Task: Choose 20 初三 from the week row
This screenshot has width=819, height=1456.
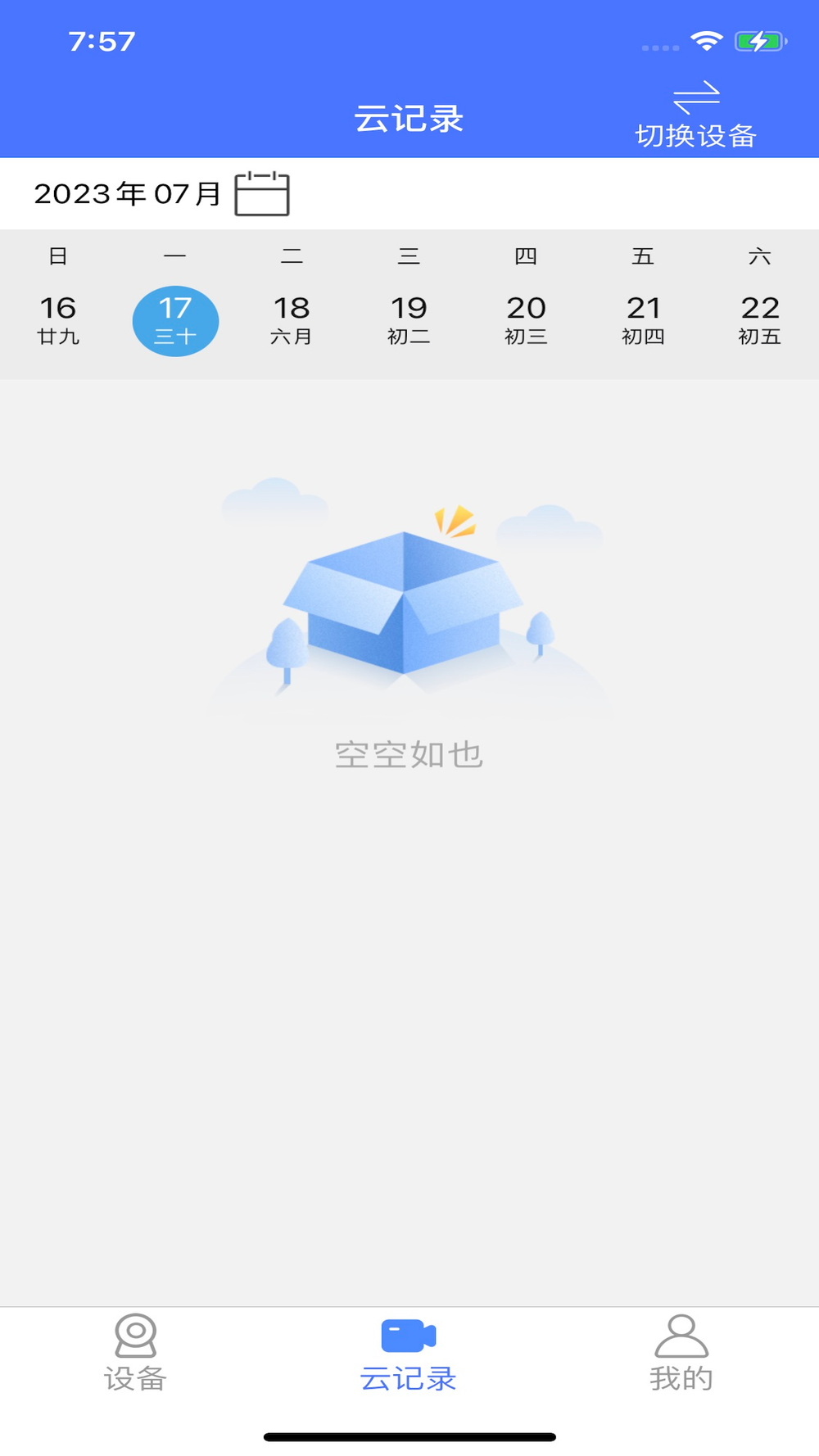Action: coord(527,319)
